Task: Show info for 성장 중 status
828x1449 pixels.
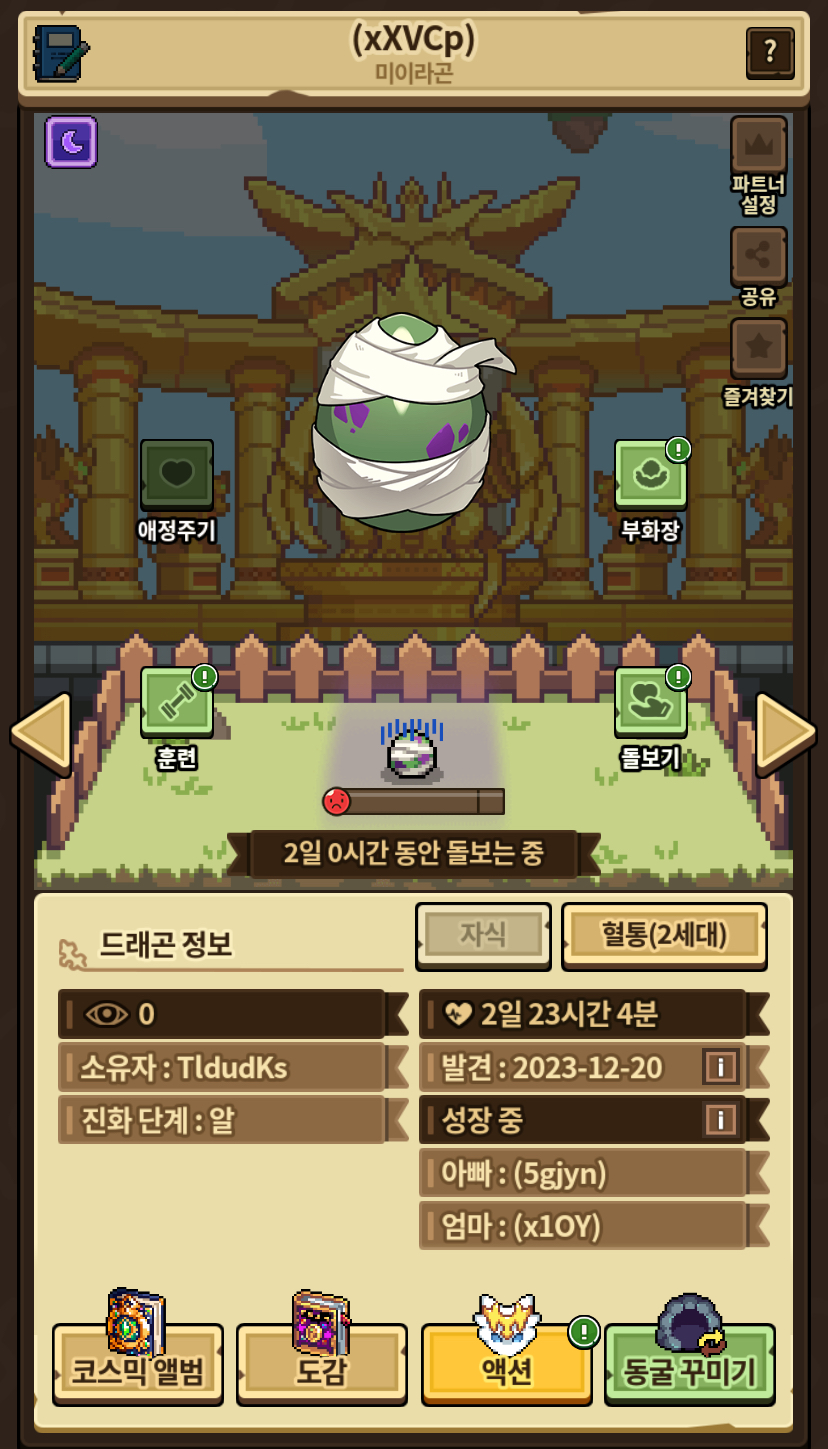Action: pyautogui.click(x=720, y=1120)
